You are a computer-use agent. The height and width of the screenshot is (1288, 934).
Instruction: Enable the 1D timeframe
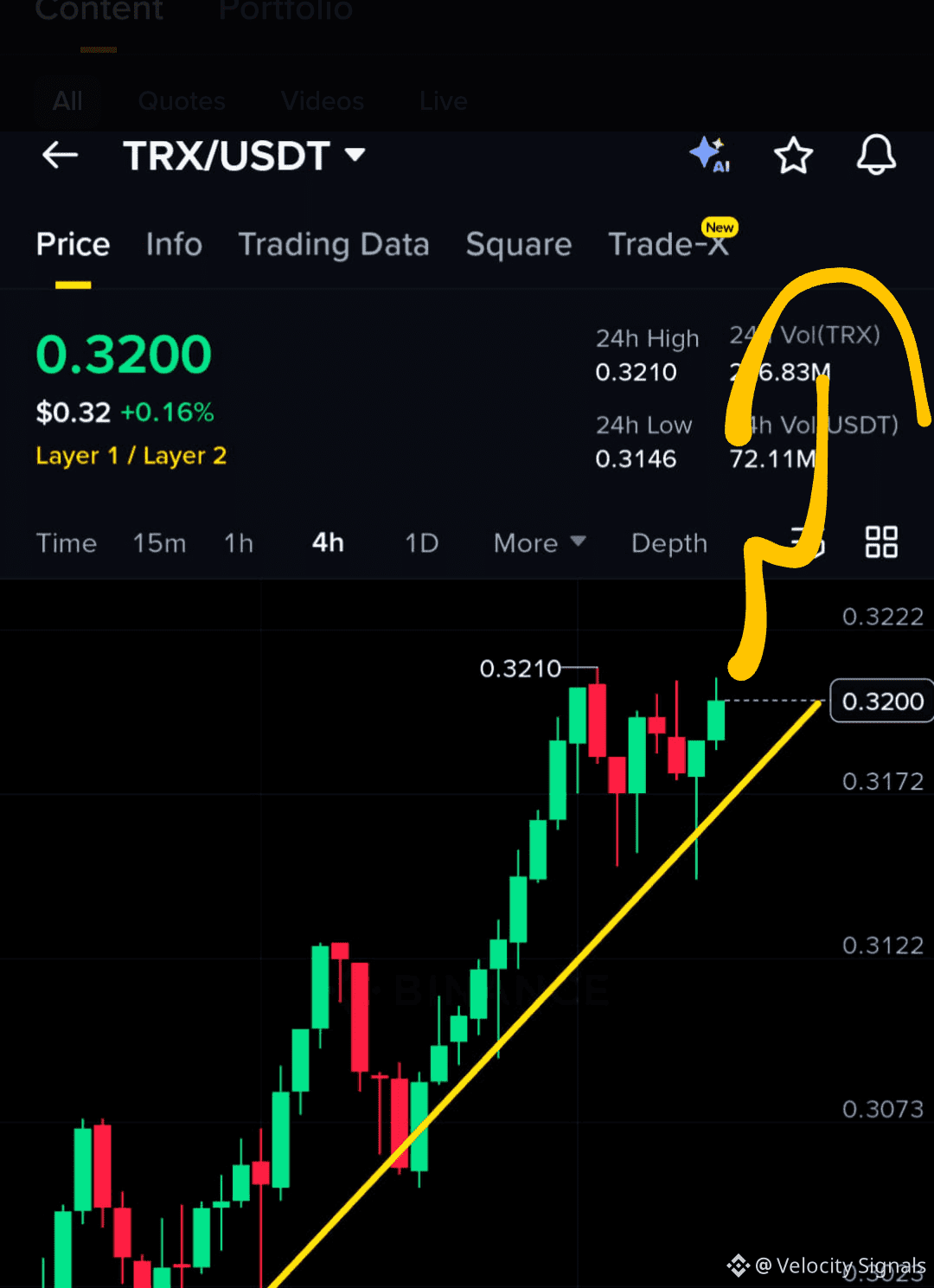[421, 543]
